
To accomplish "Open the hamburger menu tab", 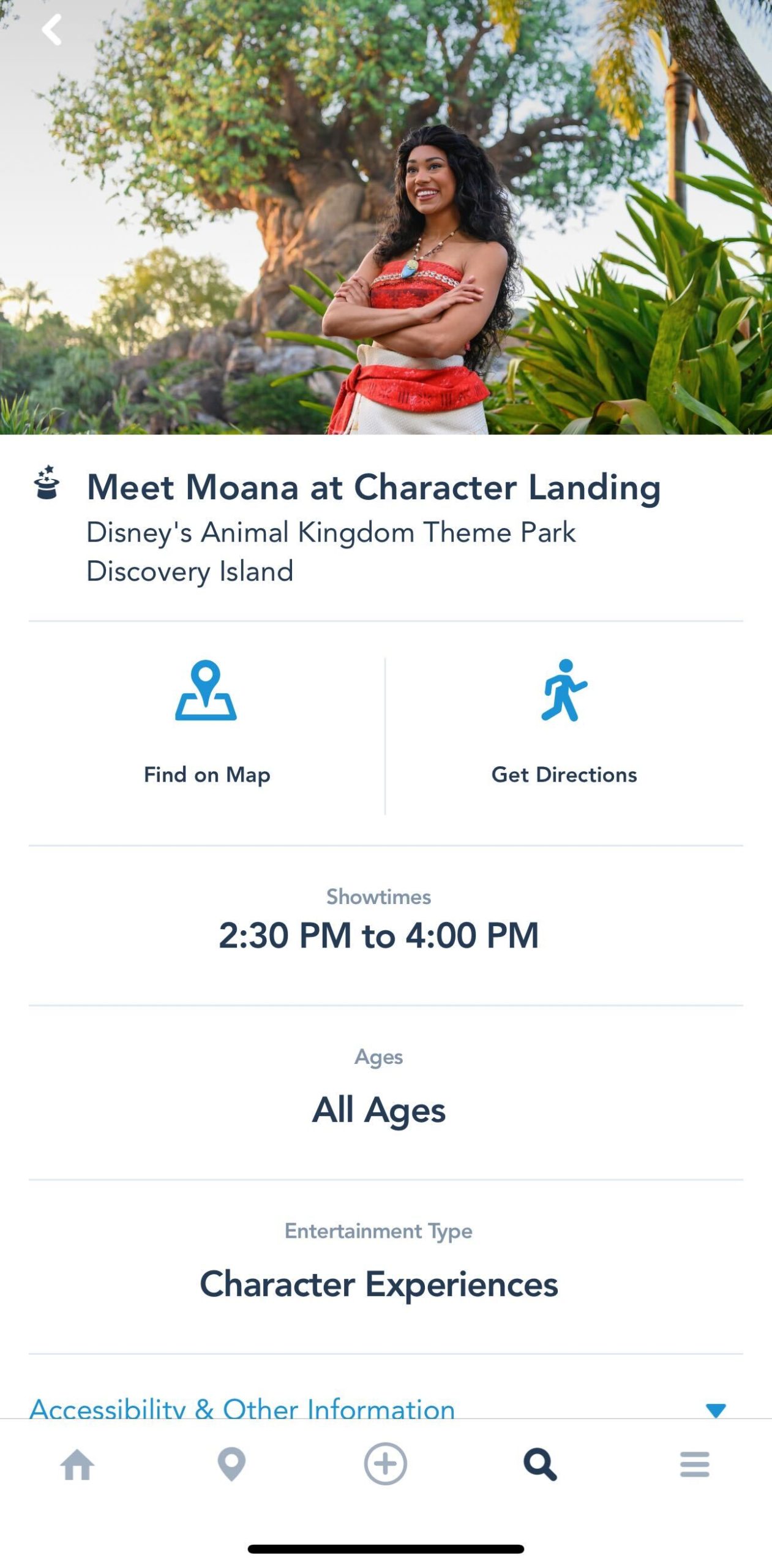I will pos(694,1465).
